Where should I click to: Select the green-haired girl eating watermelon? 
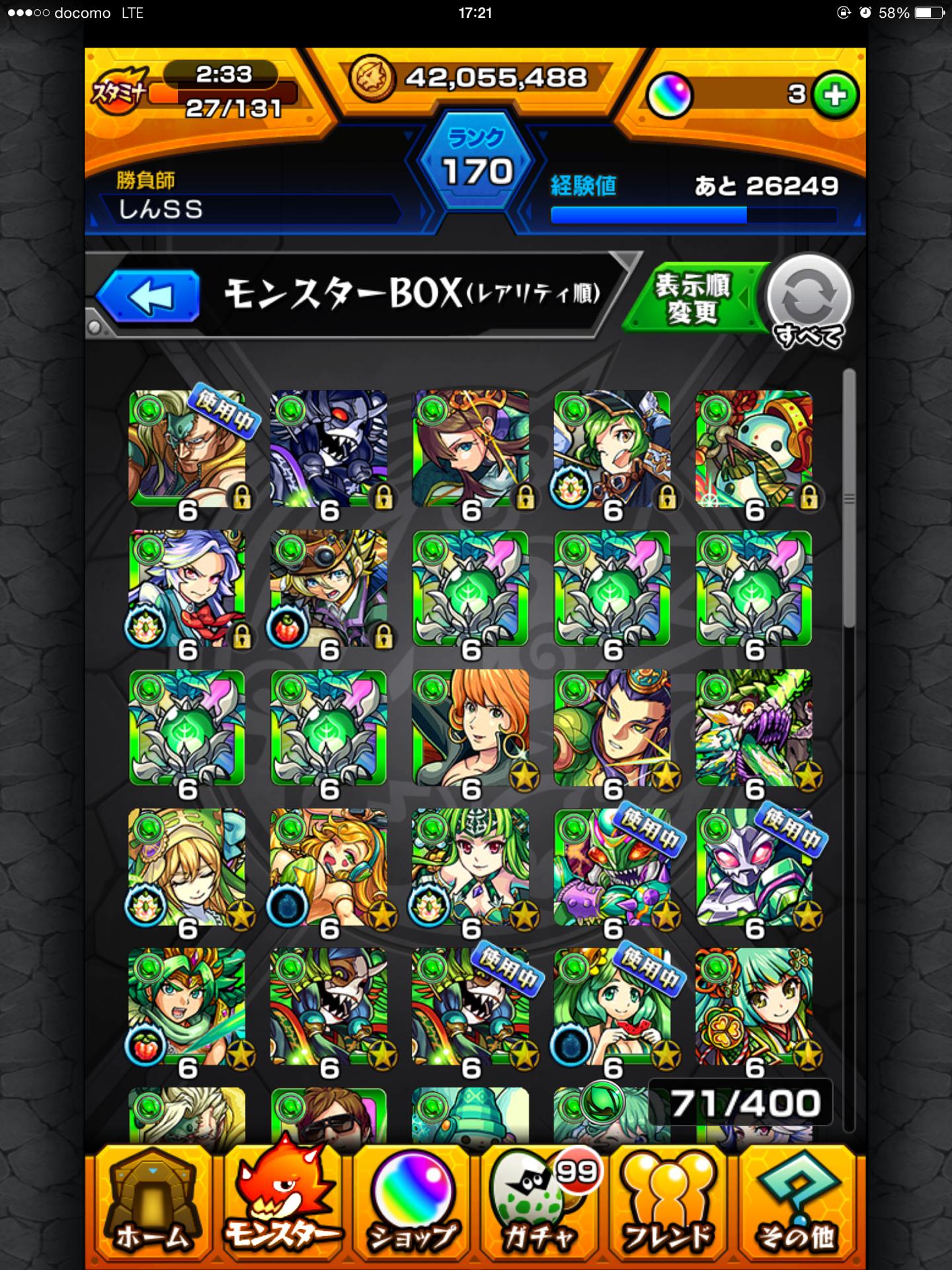(x=612, y=1007)
